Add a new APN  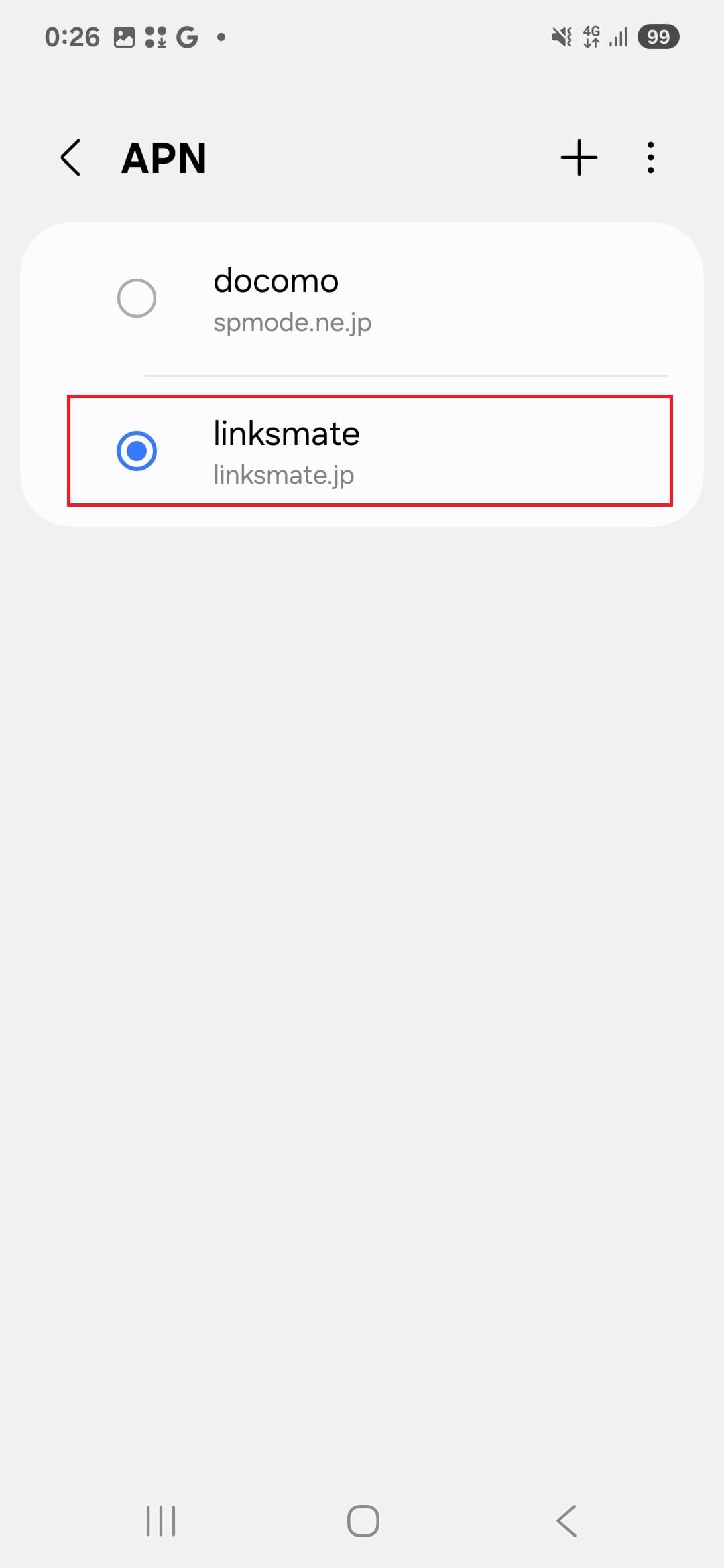(x=579, y=158)
